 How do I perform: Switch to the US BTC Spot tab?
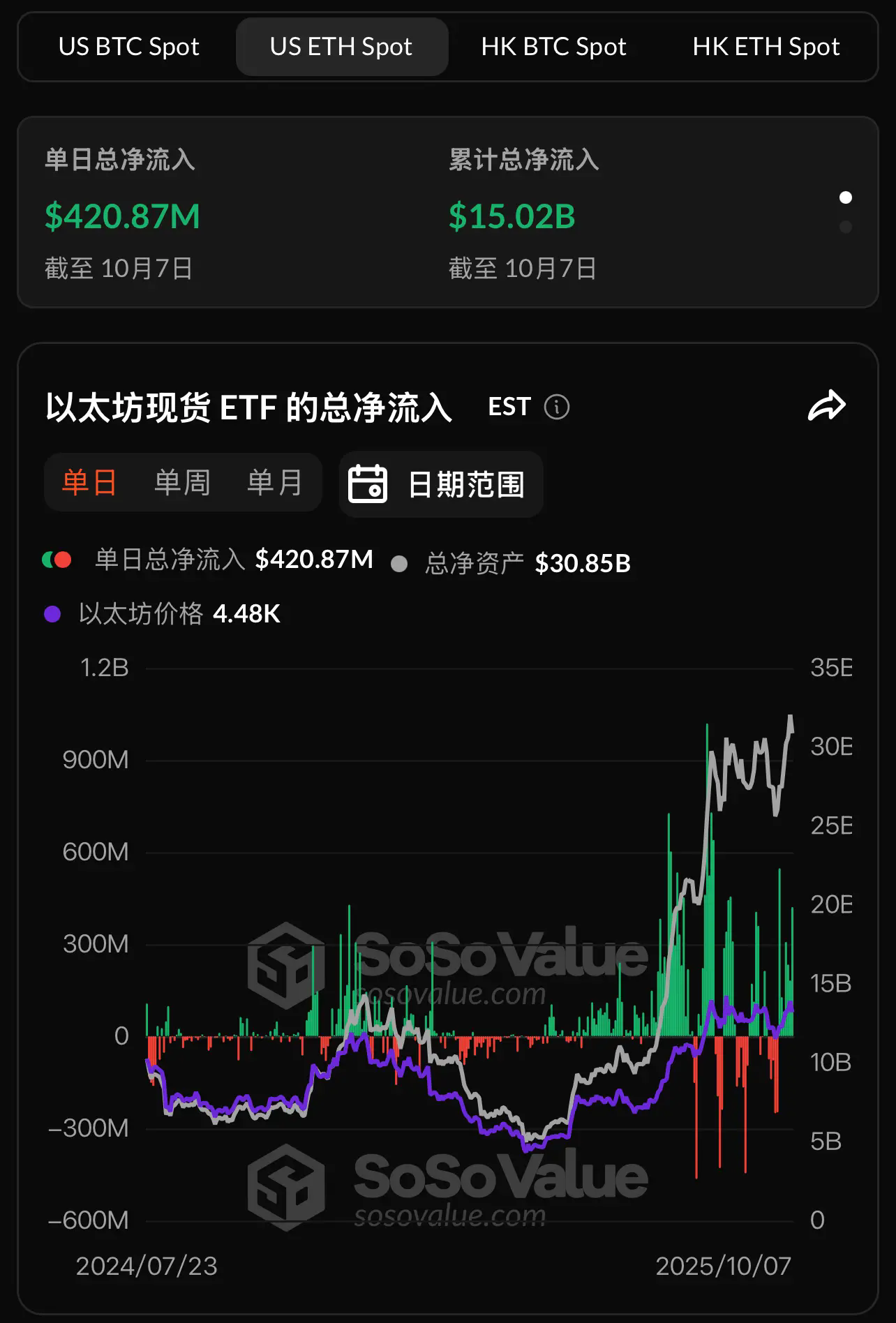pos(129,47)
